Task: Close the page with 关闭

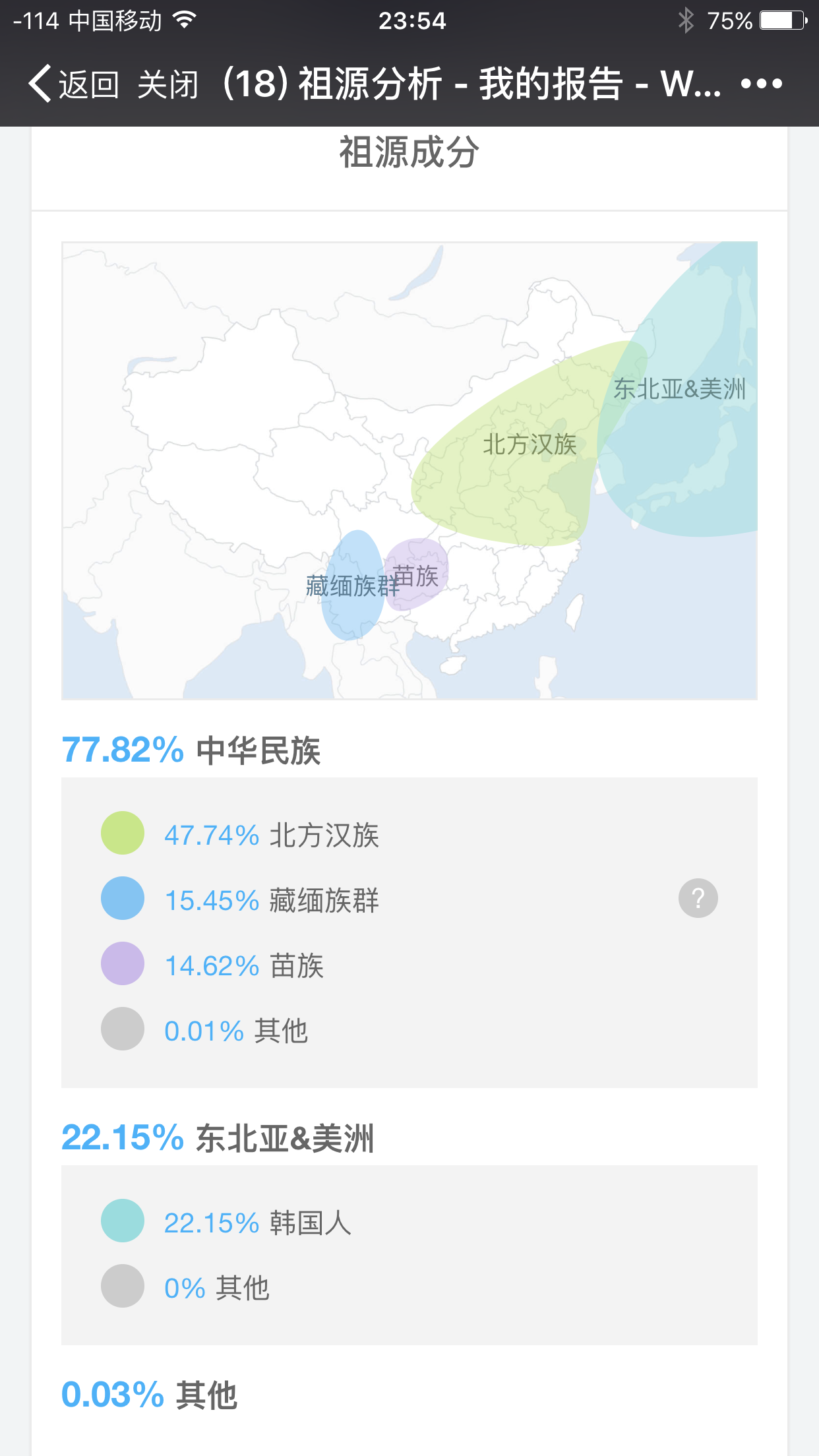Action: 167,84
